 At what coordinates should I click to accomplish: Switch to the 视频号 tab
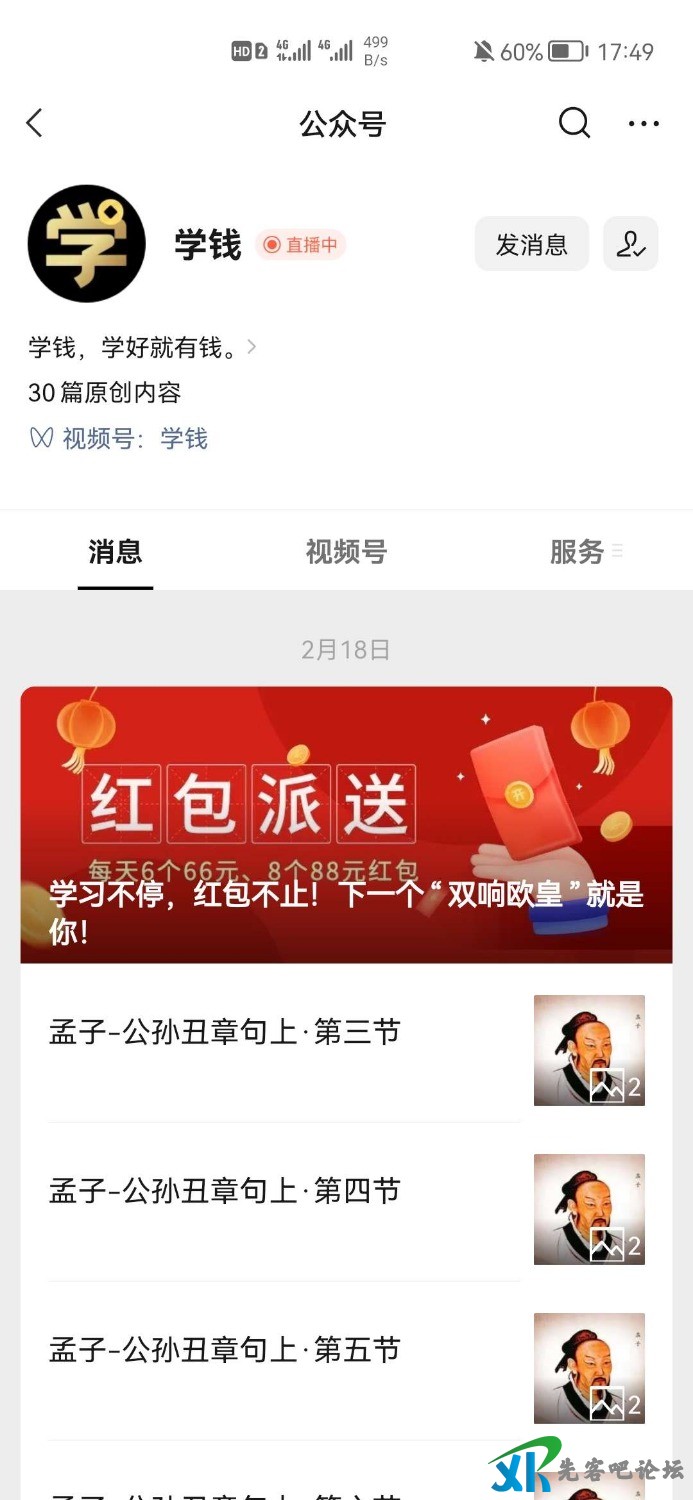pos(346,552)
